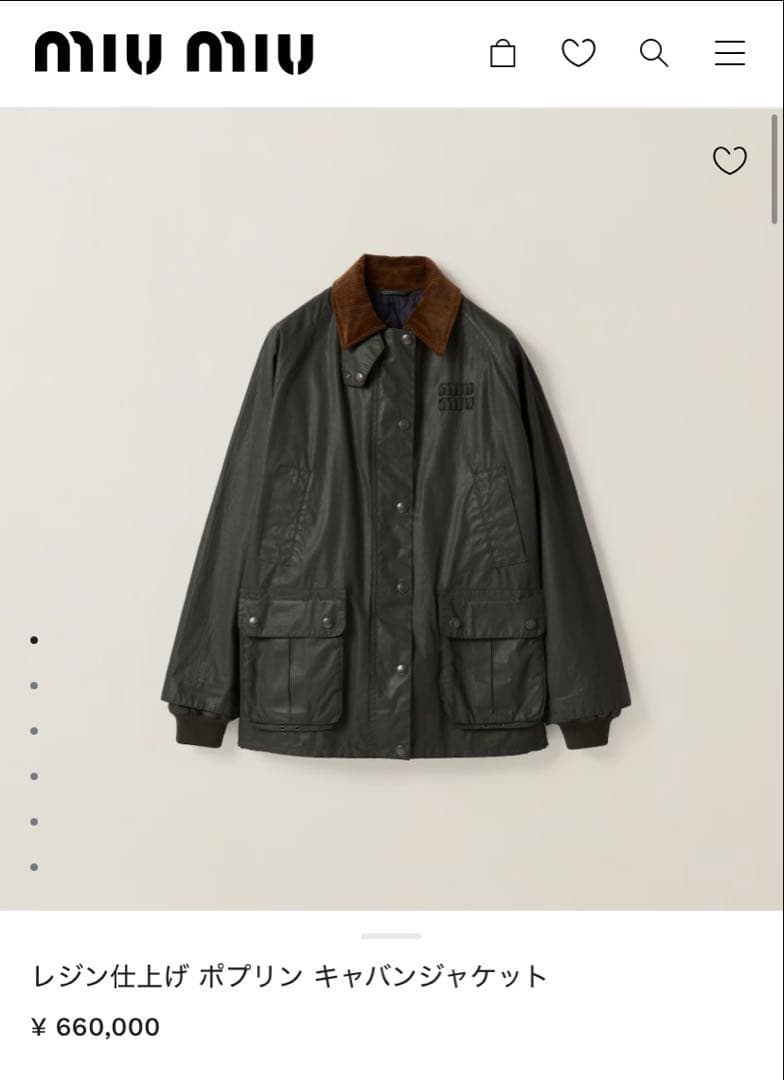Select the magnifying glass icon
Viewport: 784px width, 1080px height.
pos(654,53)
